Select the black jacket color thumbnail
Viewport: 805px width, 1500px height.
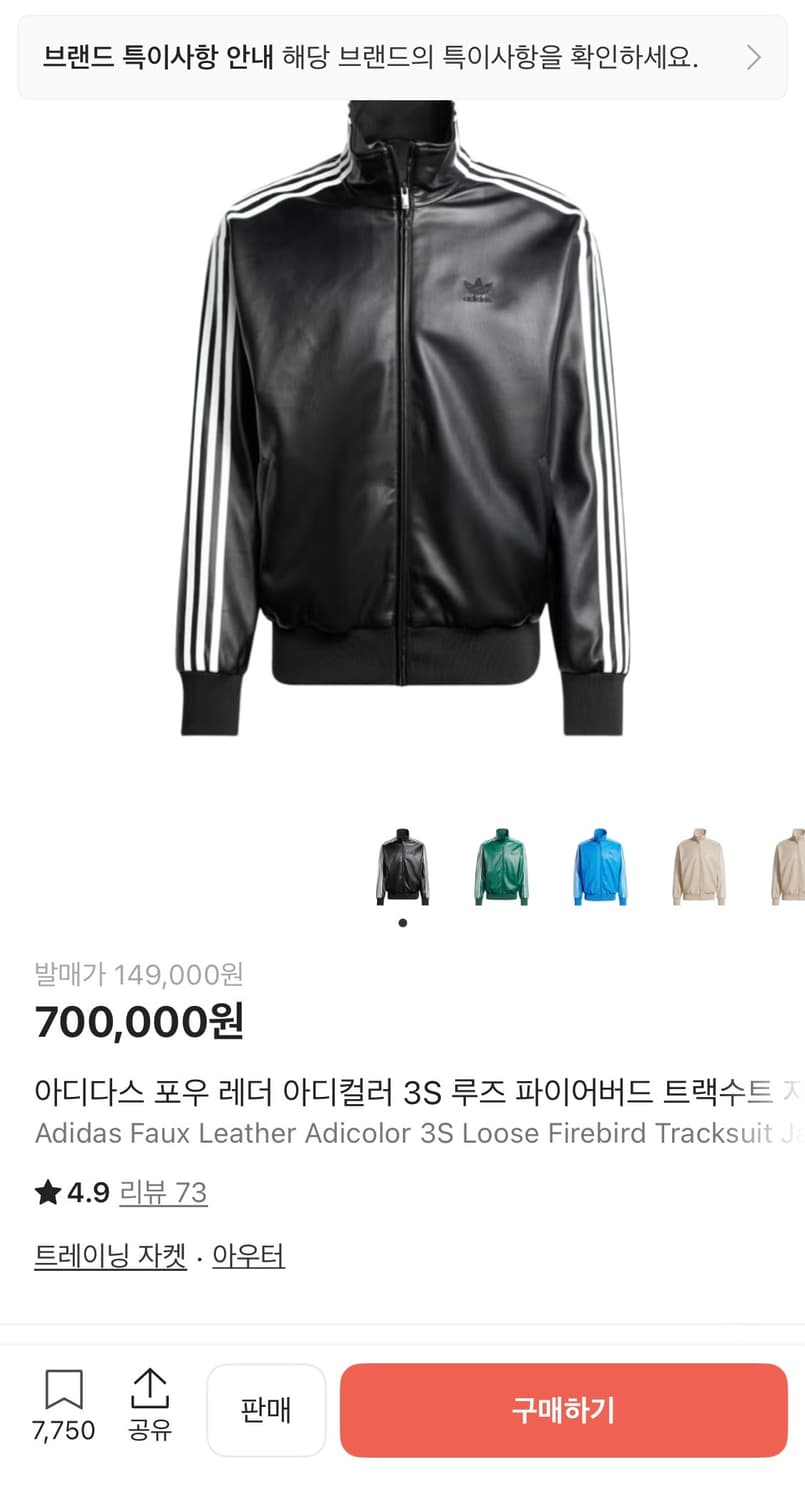(402, 866)
